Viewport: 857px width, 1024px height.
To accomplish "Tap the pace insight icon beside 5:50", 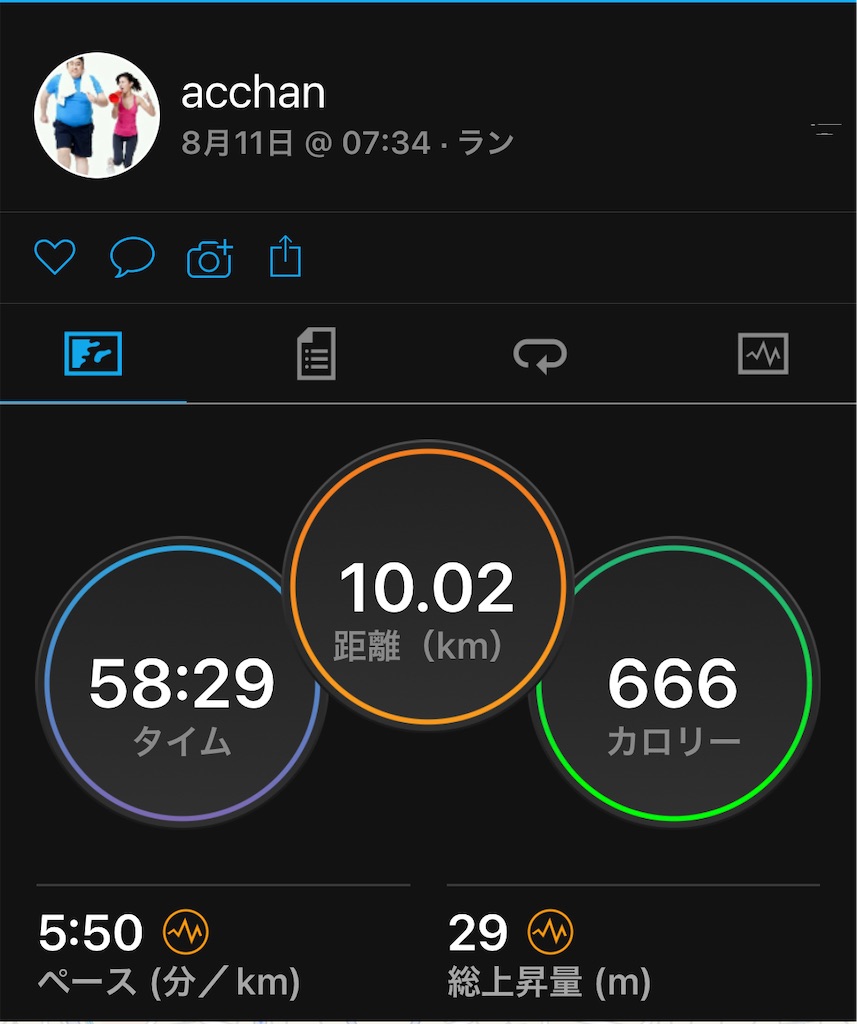I will pos(186,931).
